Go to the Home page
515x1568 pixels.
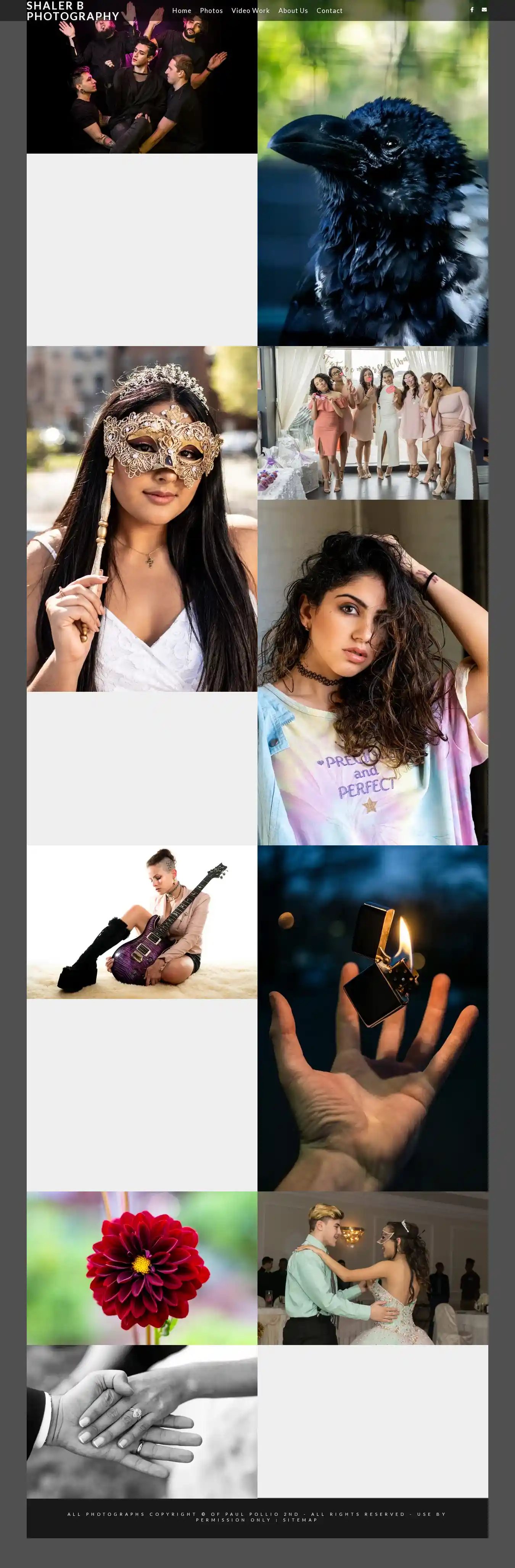click(x=182, y=10)
